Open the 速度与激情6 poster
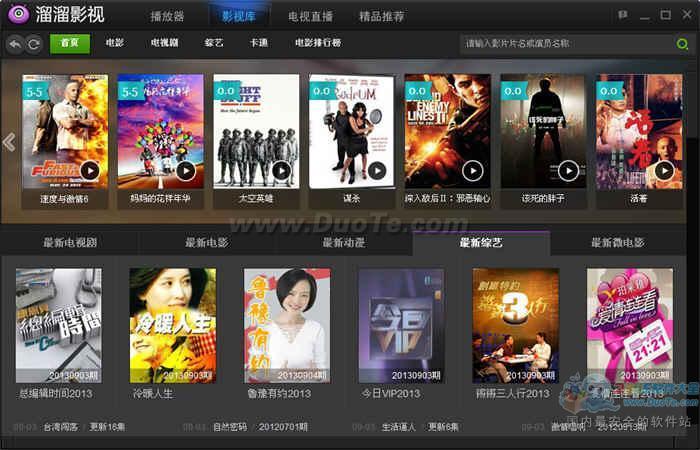This screenshot has width=700, height=450. click(x=64, y=131)
